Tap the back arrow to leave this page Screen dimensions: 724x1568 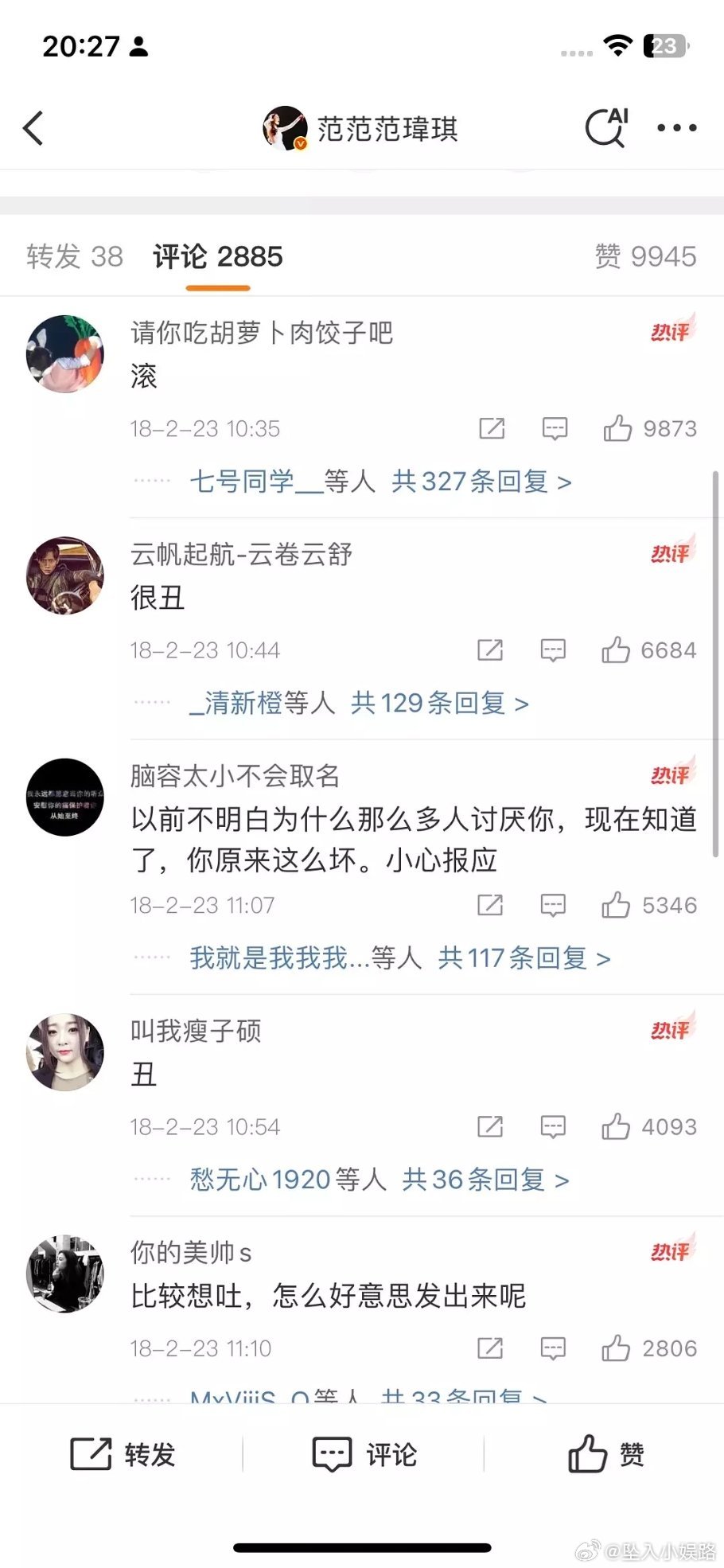click(x=33, y=128)
